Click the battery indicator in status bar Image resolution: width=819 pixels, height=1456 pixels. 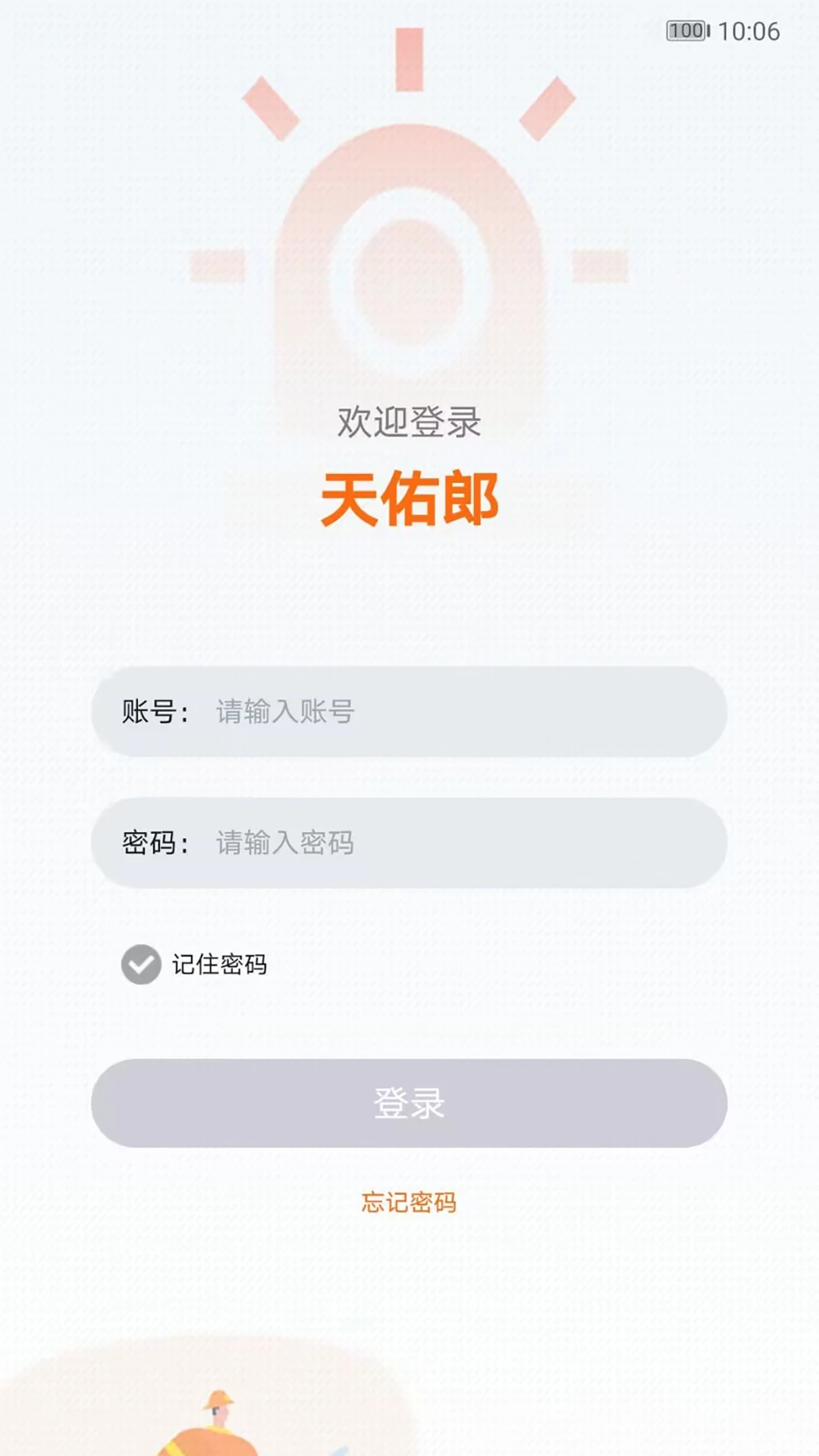pos(685,32)
